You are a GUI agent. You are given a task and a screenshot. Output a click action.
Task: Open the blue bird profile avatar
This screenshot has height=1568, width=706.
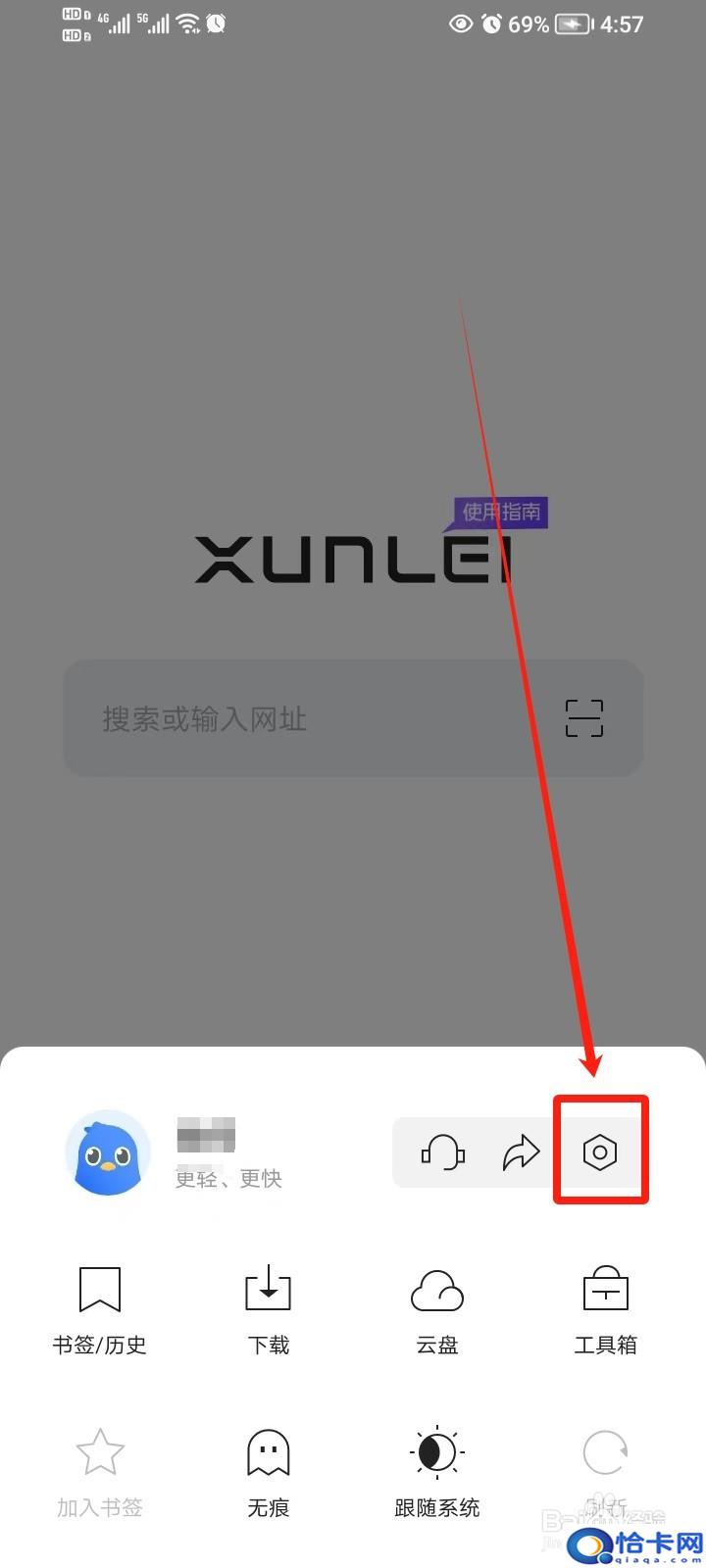[108, 1152]
